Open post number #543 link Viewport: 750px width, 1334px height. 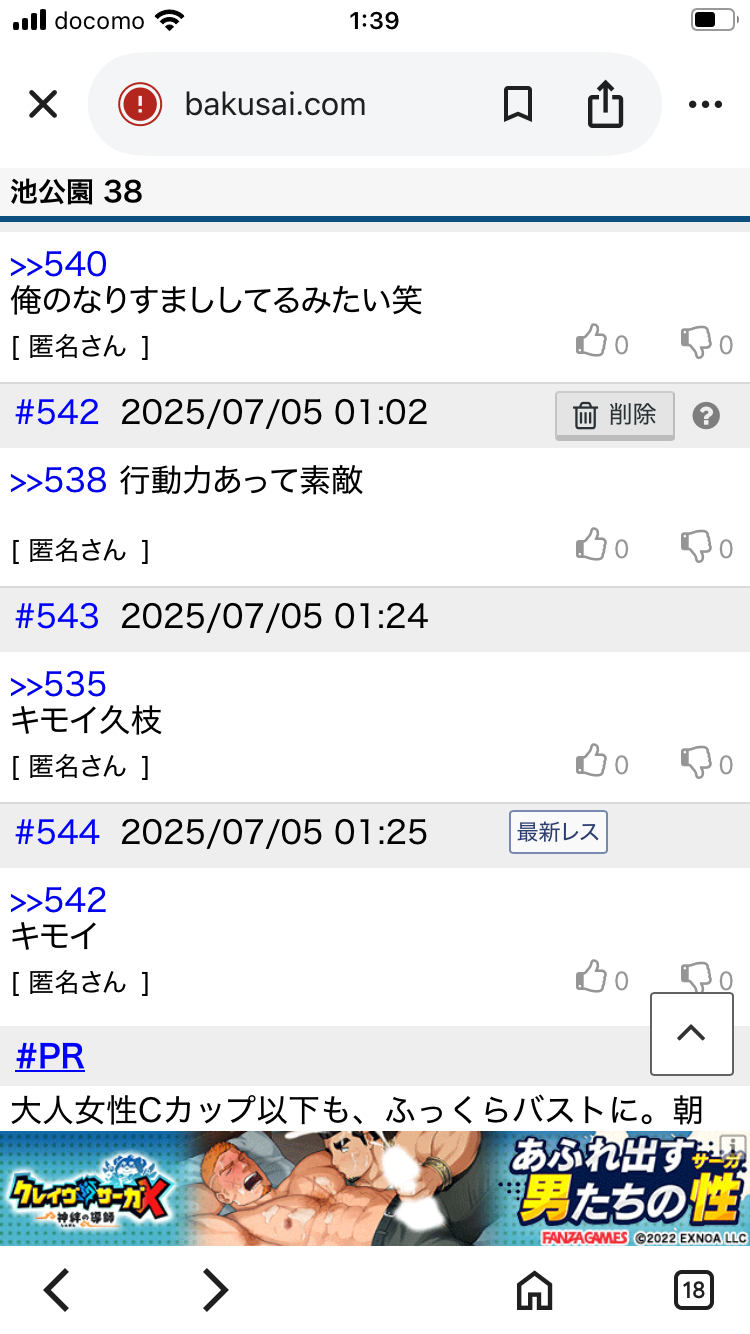(x=57, y=616)
